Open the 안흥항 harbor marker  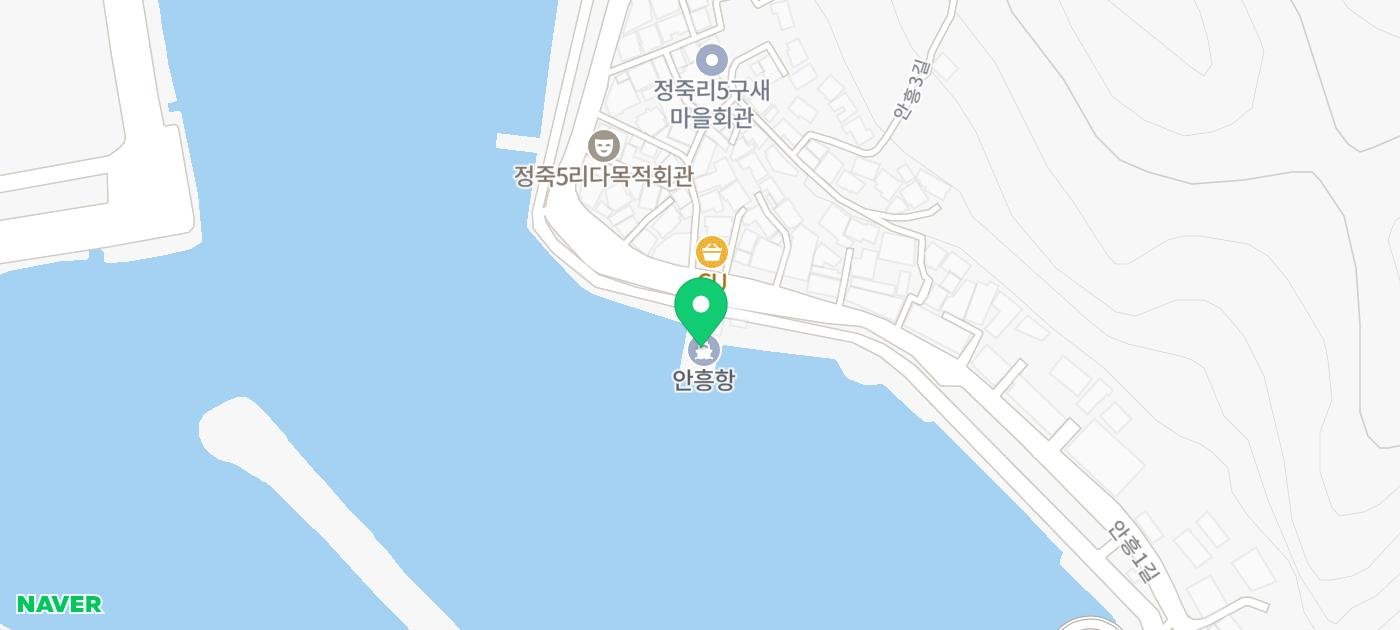pyautogui.click(x=705, y=352)
